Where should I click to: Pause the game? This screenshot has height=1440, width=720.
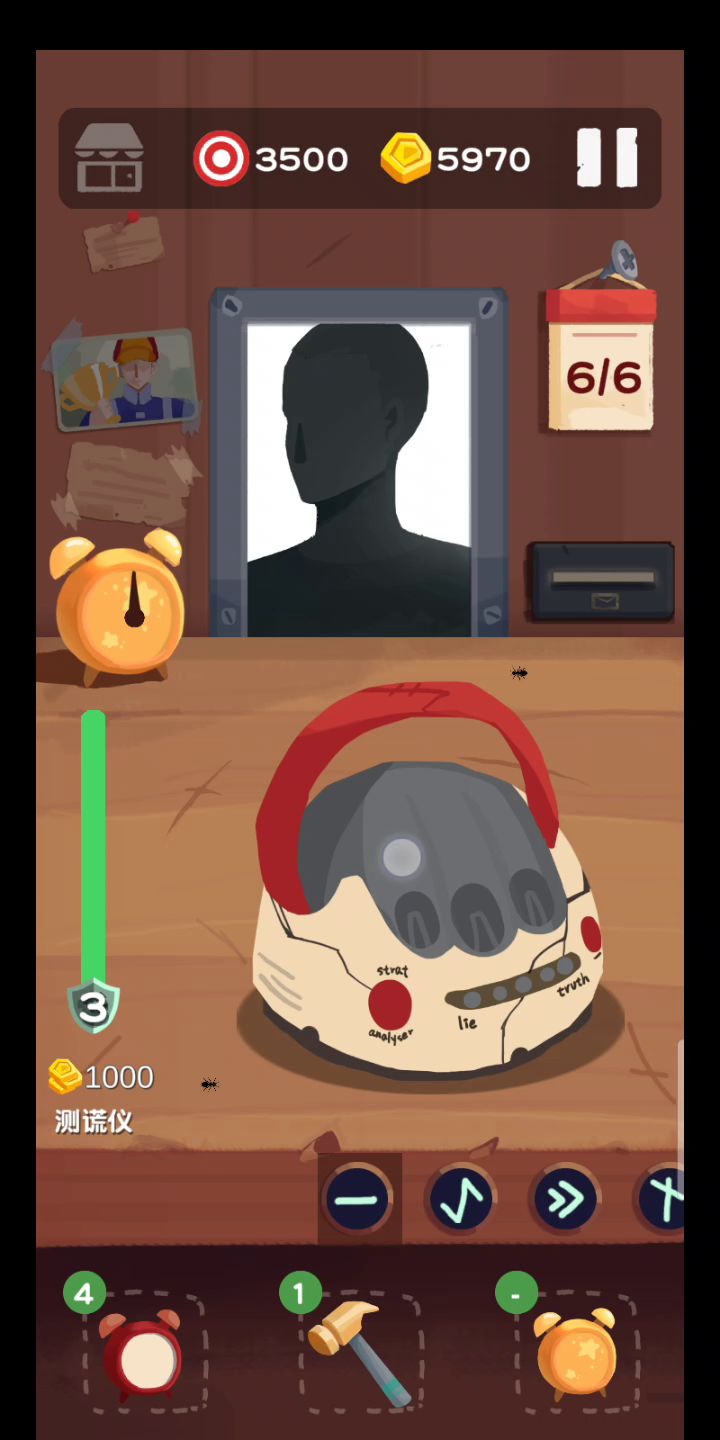pos(607,158)
